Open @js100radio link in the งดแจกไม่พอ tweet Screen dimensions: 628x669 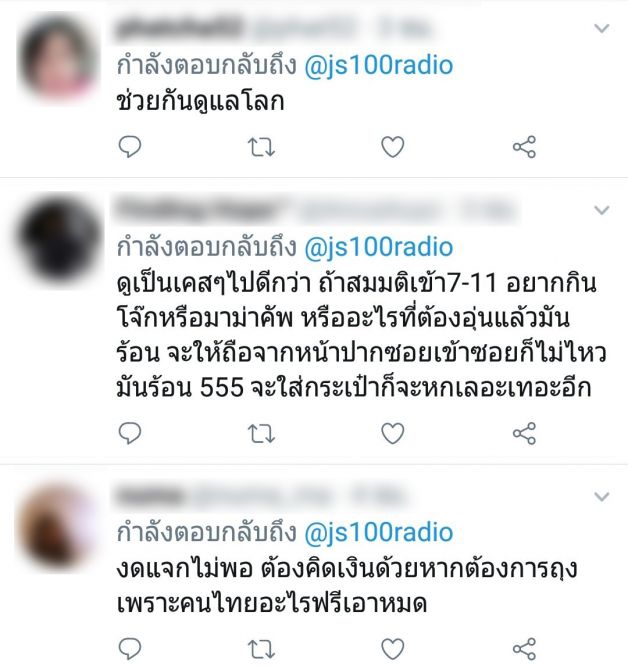point(378,531)
